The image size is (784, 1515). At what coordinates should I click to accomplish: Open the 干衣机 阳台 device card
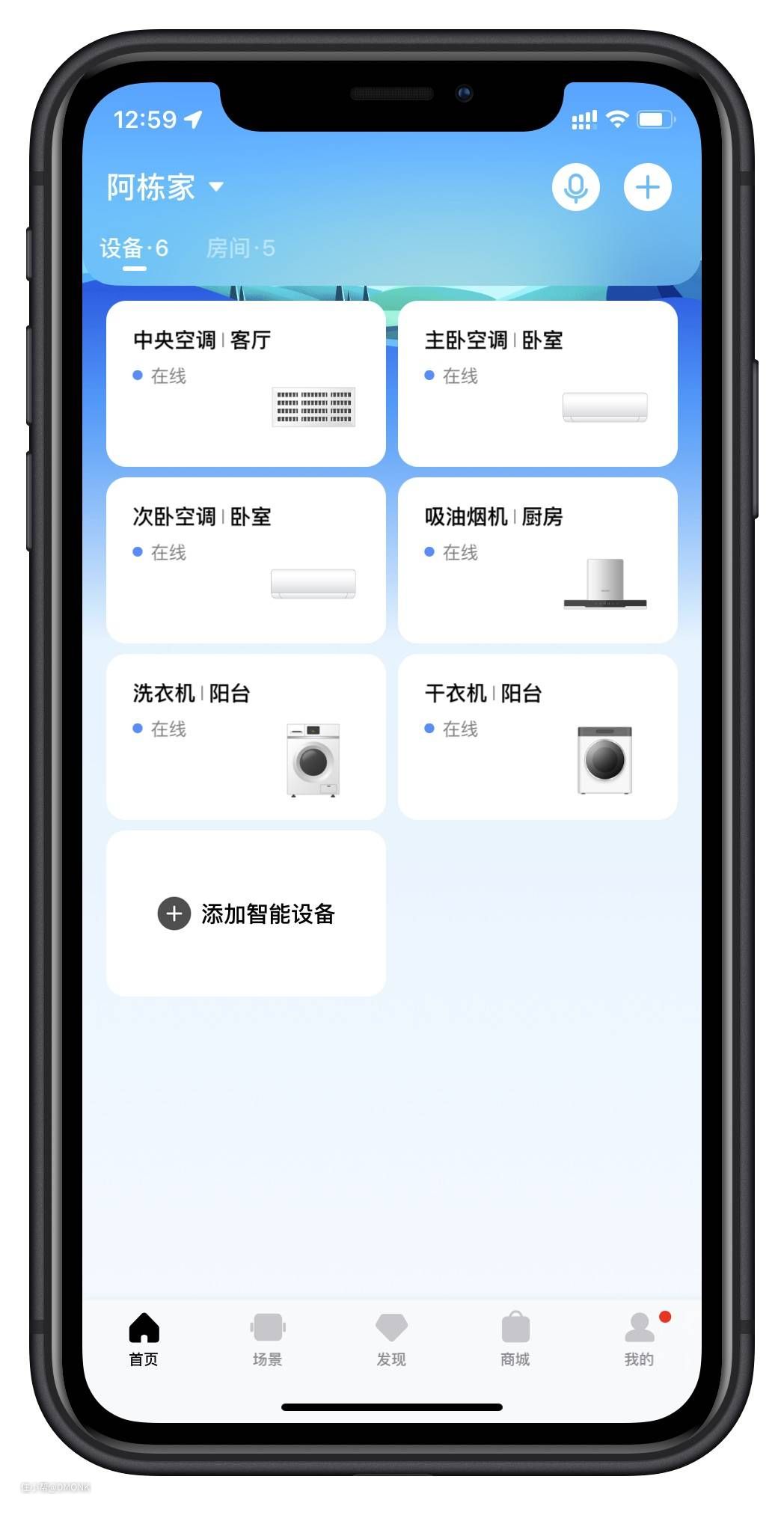point(537,737)
